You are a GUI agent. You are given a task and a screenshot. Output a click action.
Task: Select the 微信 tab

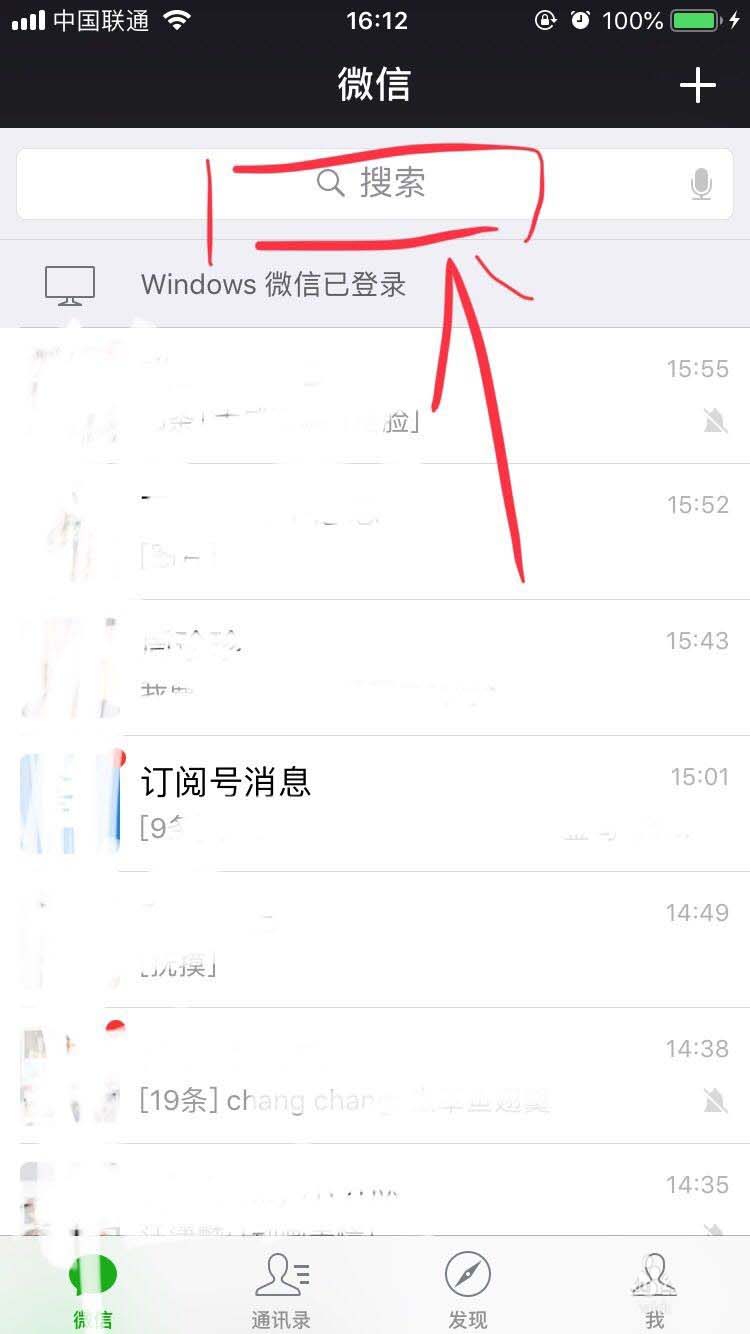(93, 1288)
